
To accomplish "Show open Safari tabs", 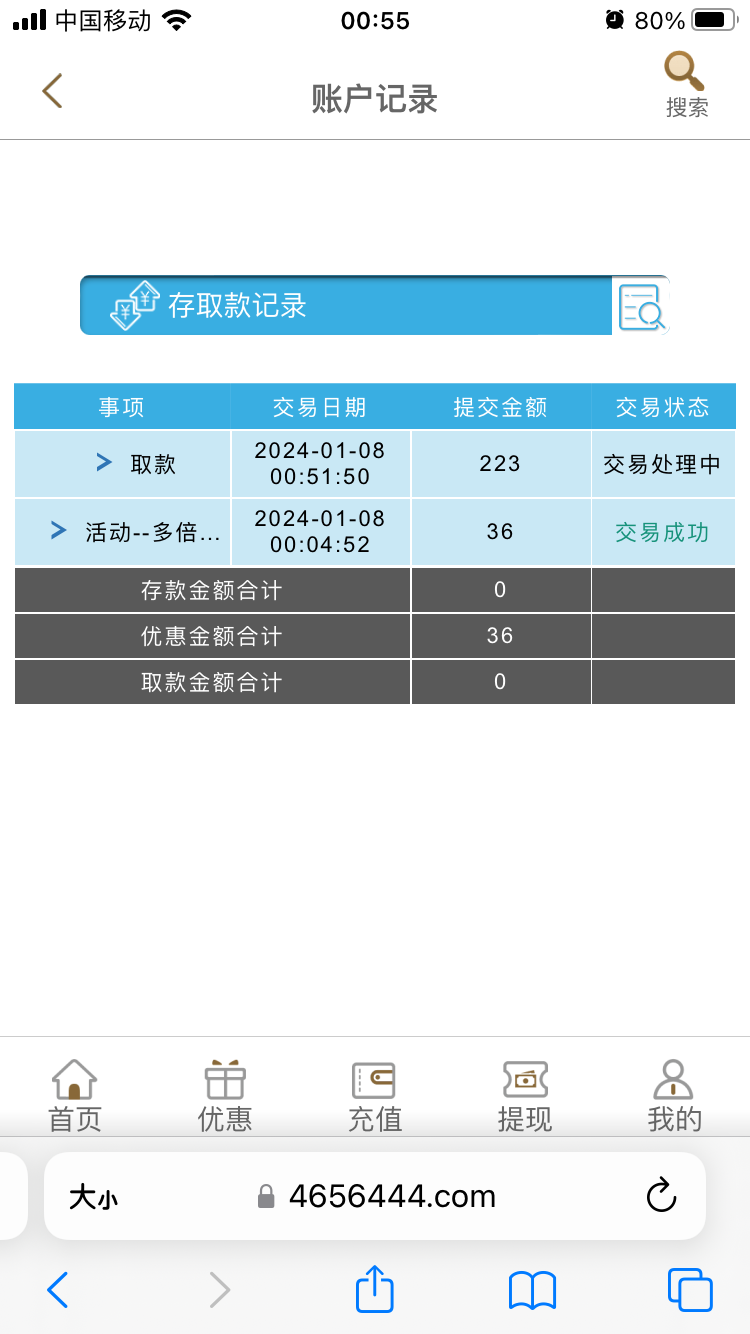I will pos(690,1290).
